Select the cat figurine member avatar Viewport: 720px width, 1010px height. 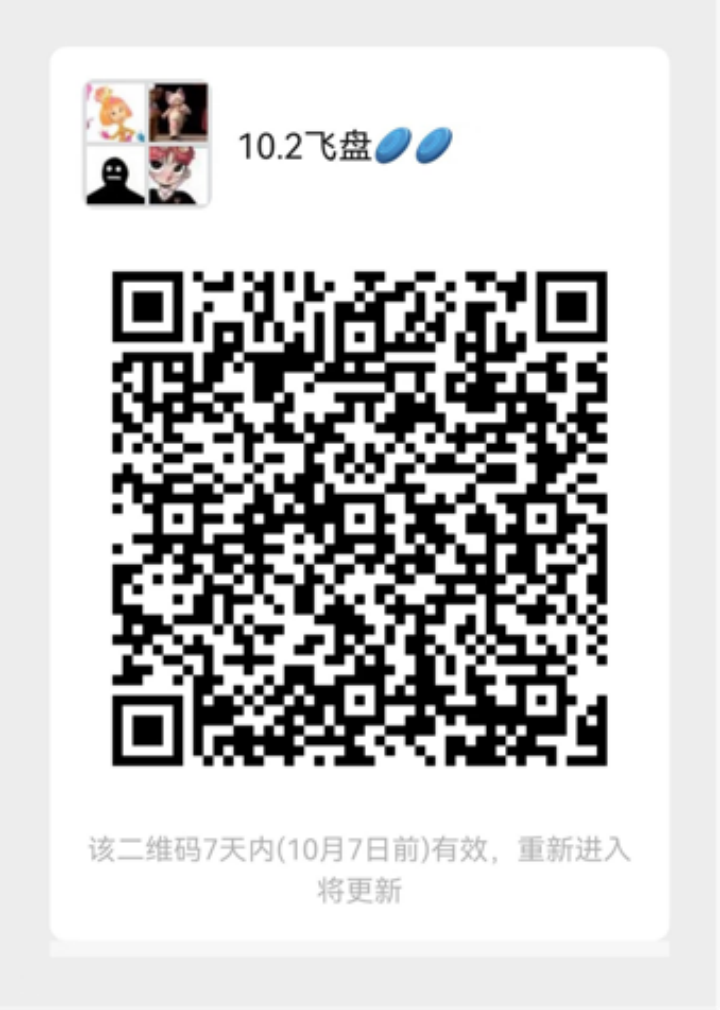(x=180, y=111)
